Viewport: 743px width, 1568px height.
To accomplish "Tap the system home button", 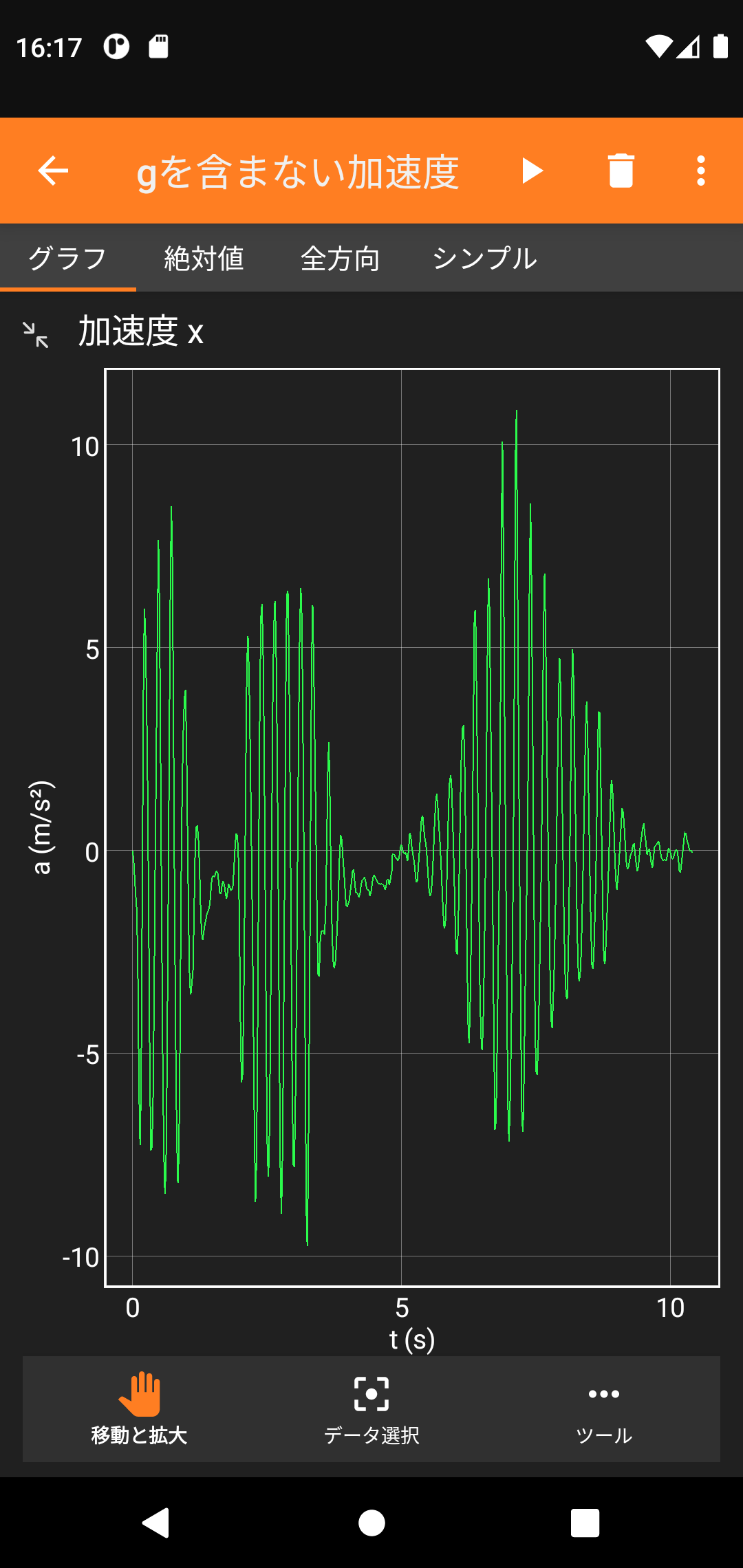I will click(371, 1523).
